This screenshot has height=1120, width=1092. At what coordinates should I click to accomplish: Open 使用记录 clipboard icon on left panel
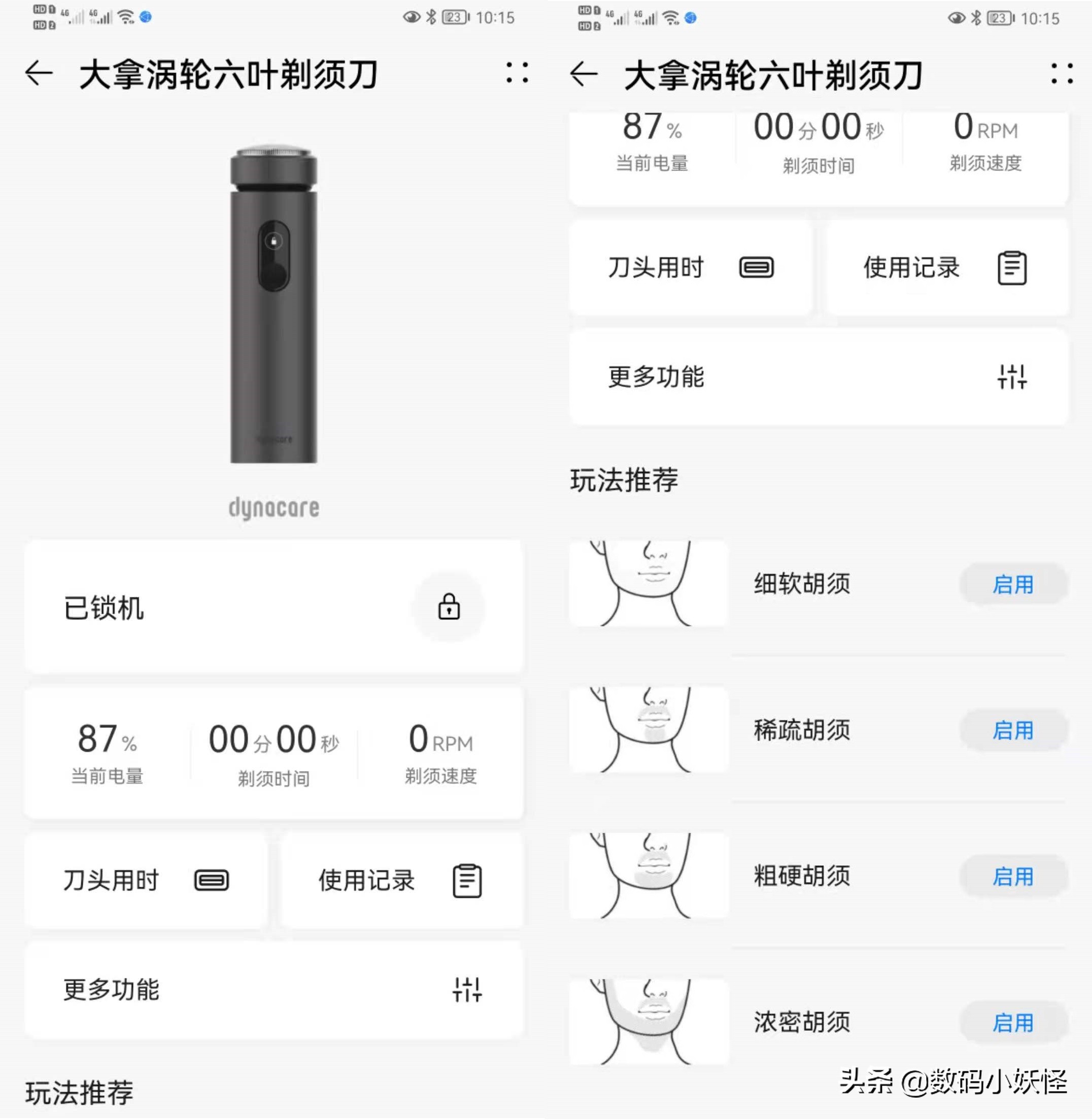click(x=468, y=882)
